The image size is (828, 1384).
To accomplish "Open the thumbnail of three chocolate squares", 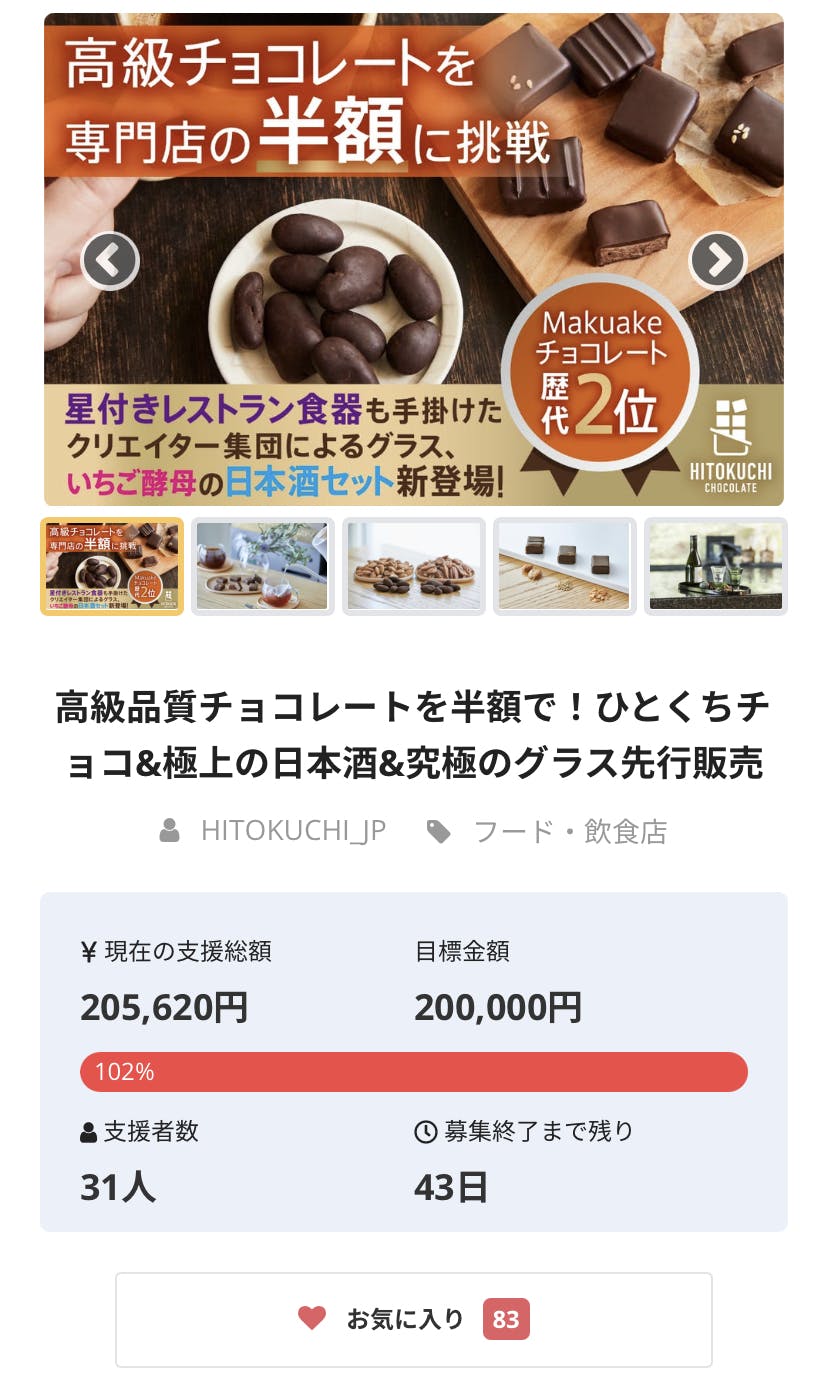I will 565,566.
